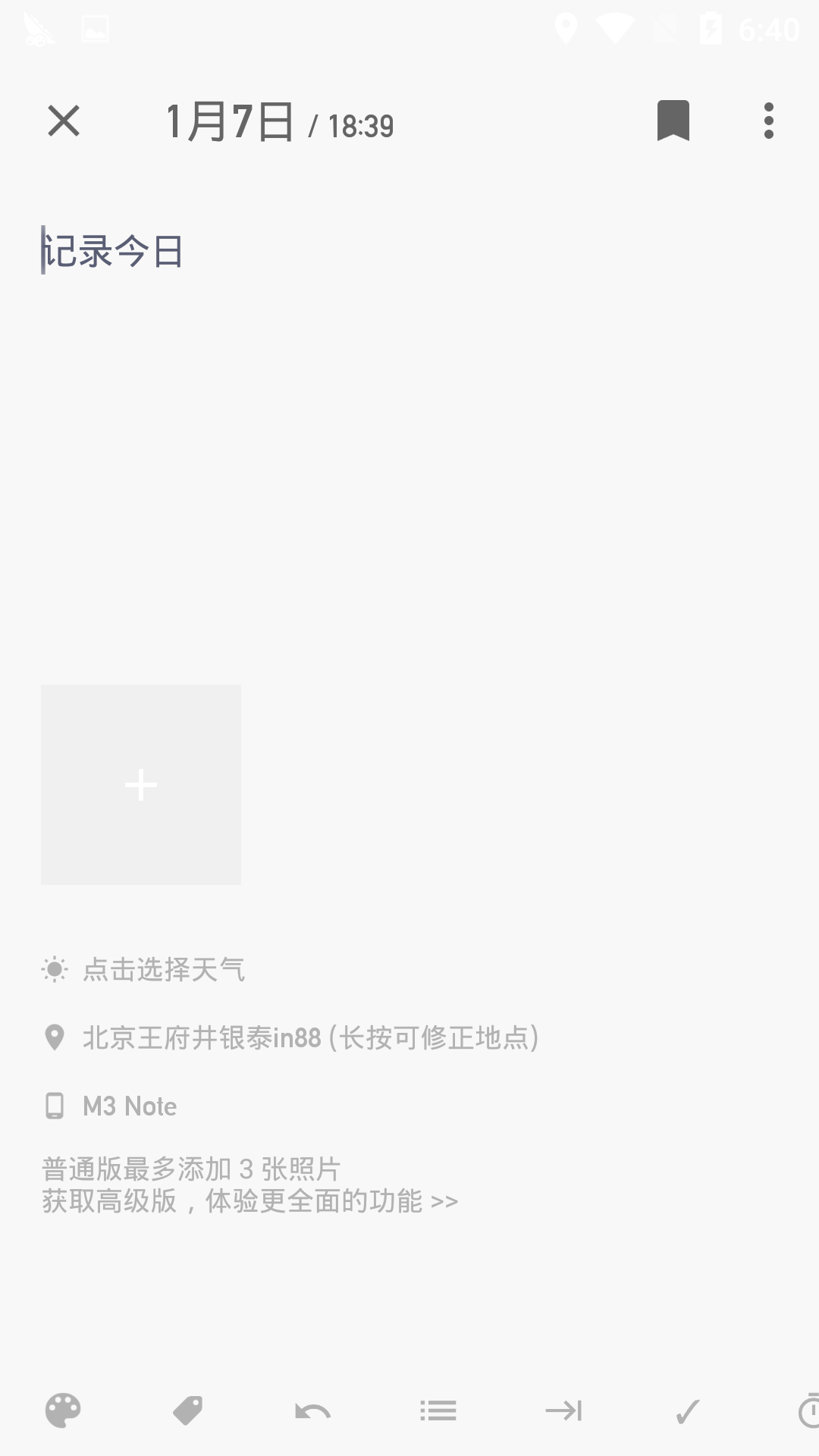Insert a bulleted list
Viewport: 819px width, 1456px height.
click(x=438, y=1410)
